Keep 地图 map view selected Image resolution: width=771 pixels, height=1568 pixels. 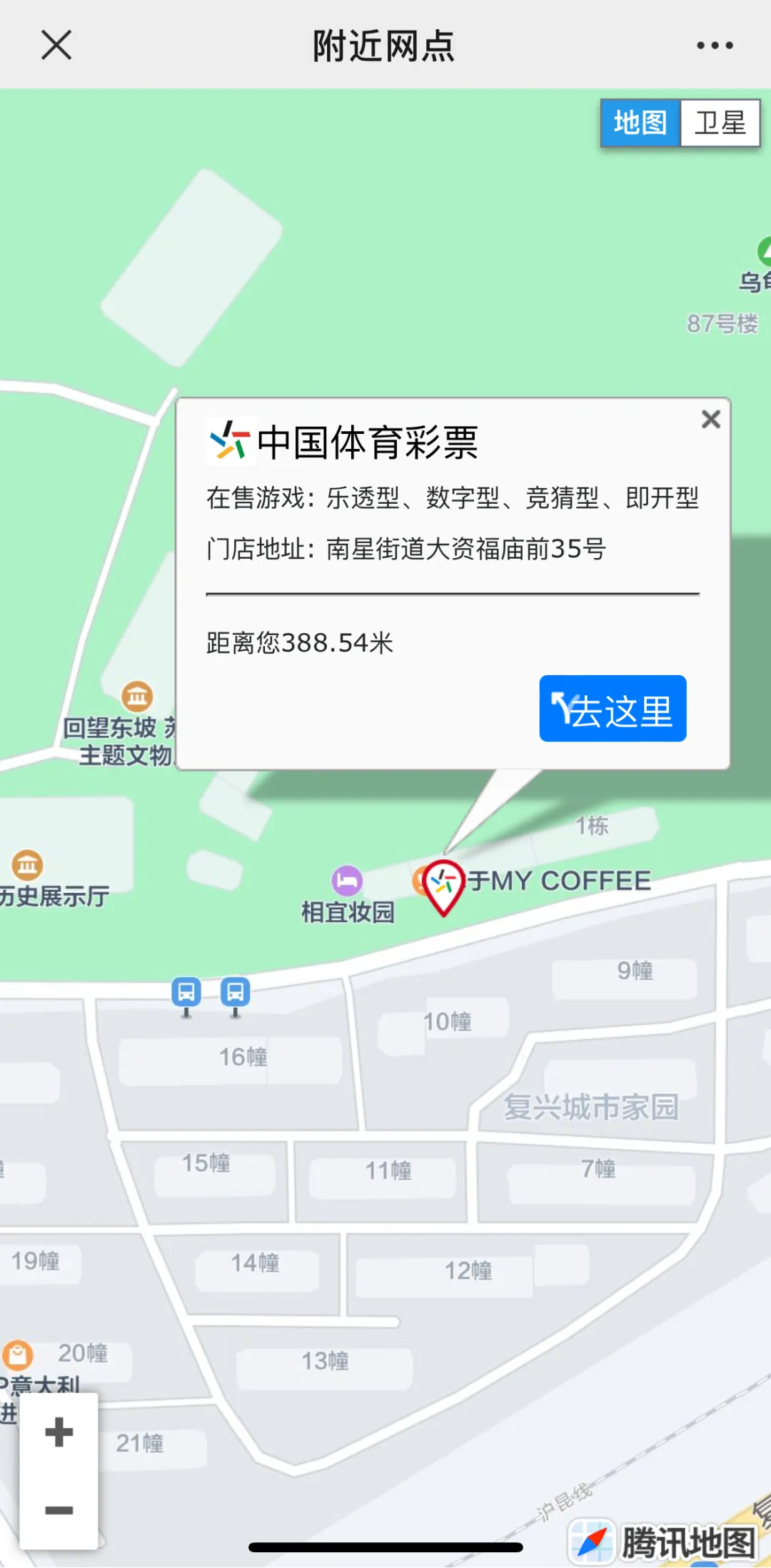(640, 122)
